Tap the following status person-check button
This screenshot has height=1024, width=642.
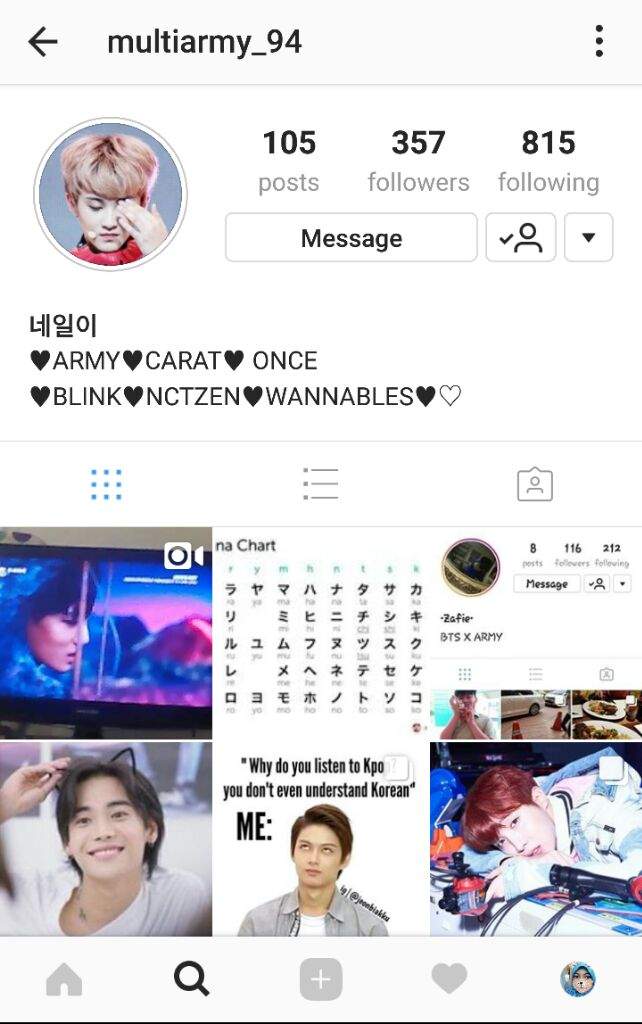point(520,238)
